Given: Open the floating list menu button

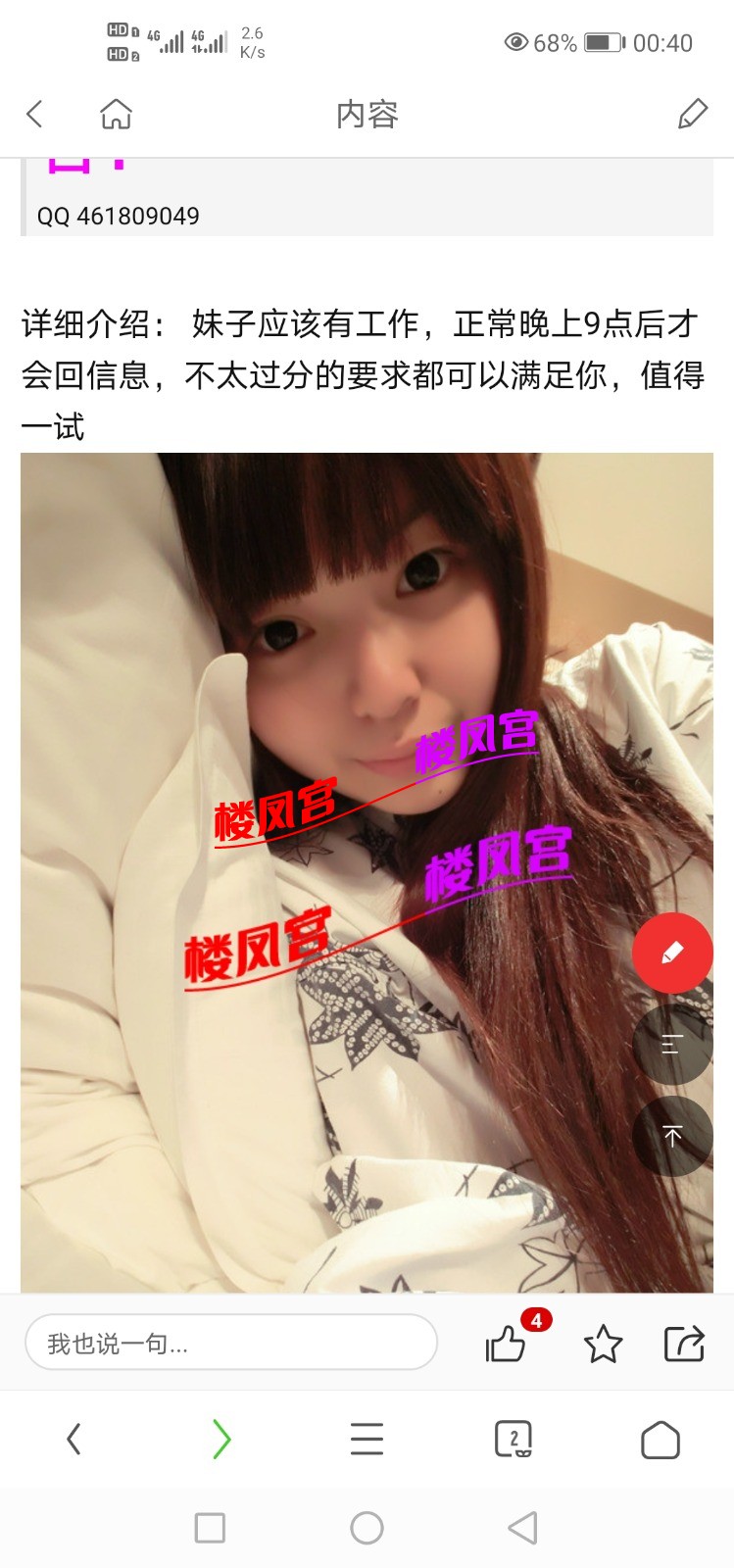Looking at the screenshot, I should coord(672,1045).
